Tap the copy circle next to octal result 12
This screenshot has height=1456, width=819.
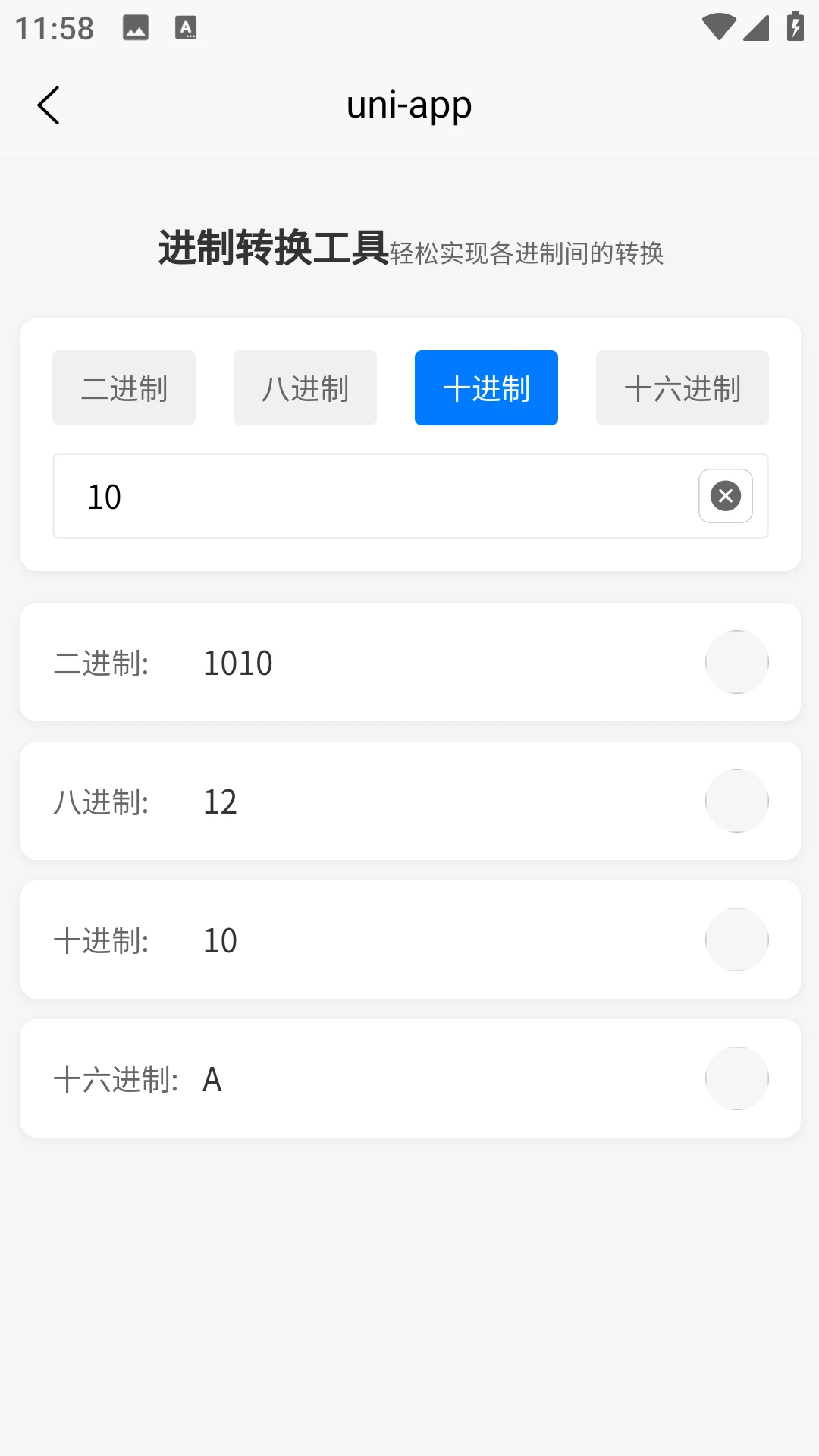(736, 801)
